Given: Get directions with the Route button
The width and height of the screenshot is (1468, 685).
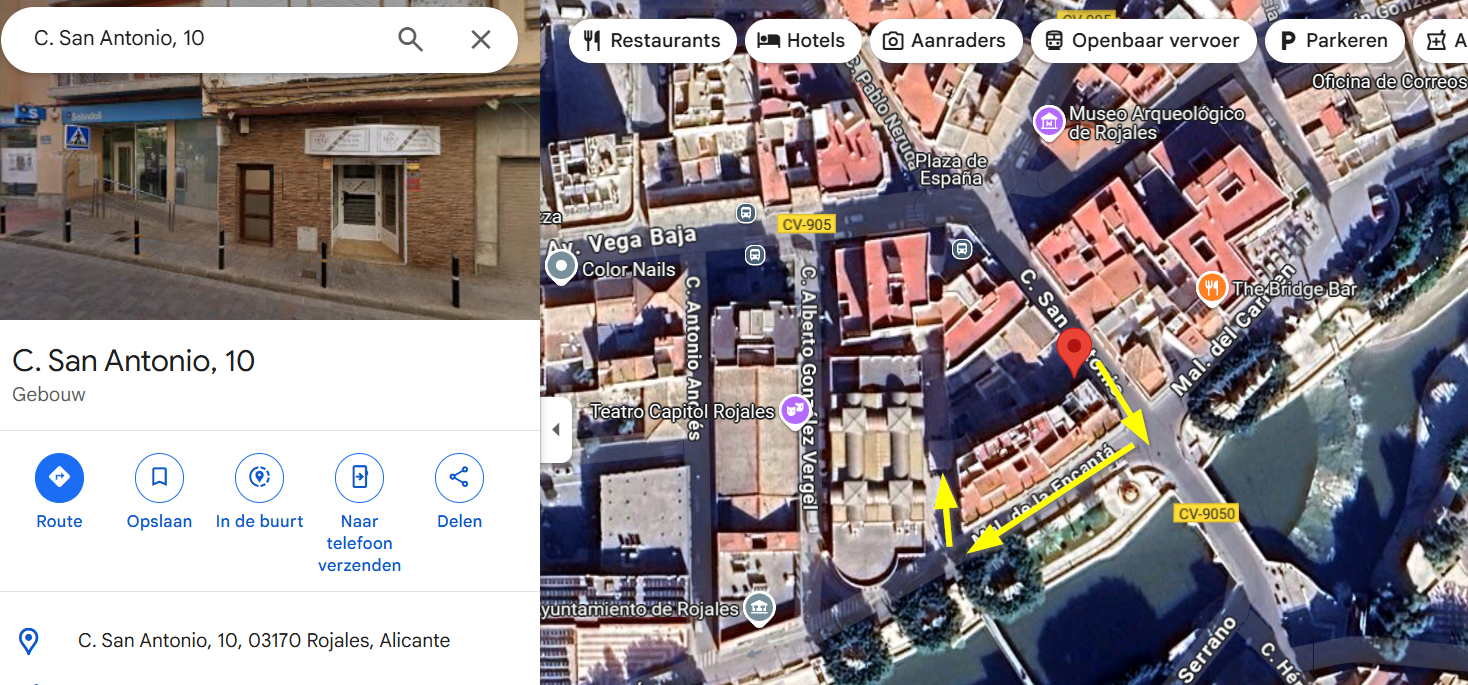Looking at the screenshot, I should [x=59, y=478].
